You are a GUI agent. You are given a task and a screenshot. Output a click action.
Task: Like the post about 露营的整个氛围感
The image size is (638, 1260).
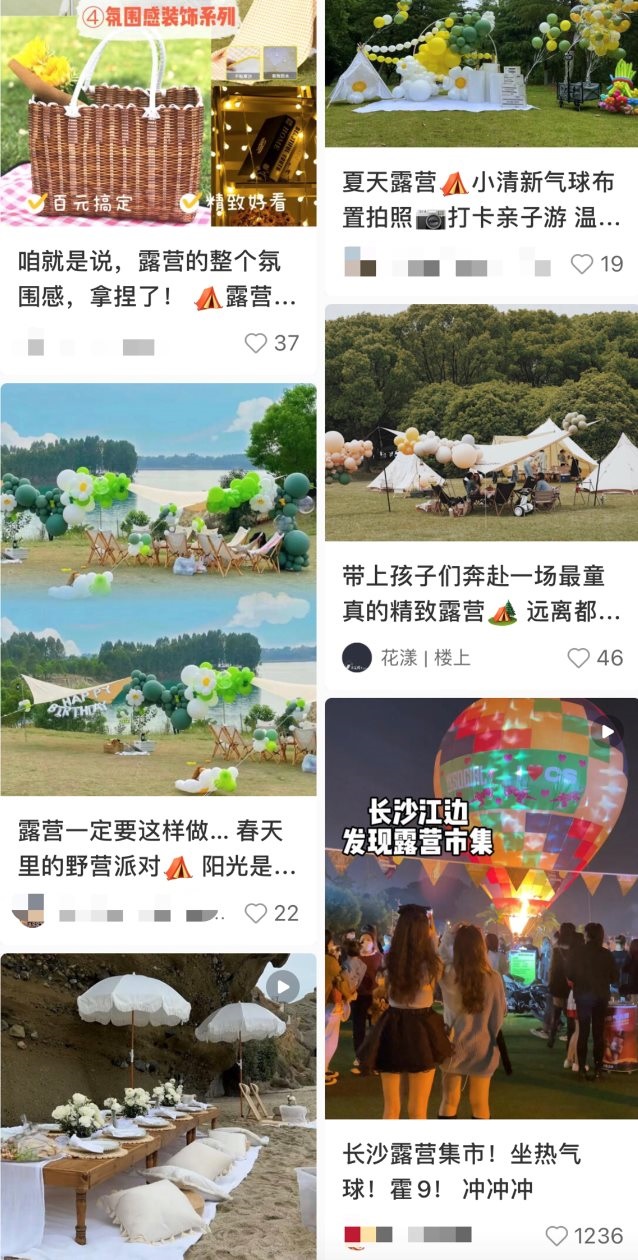[257, 343]
